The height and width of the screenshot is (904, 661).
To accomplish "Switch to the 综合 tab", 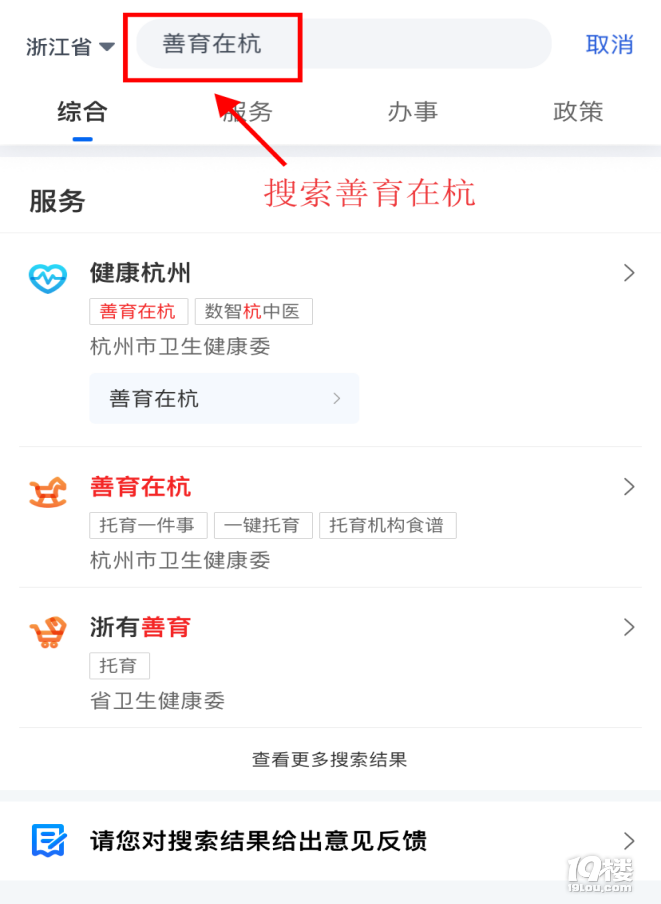I will (82, 111).
